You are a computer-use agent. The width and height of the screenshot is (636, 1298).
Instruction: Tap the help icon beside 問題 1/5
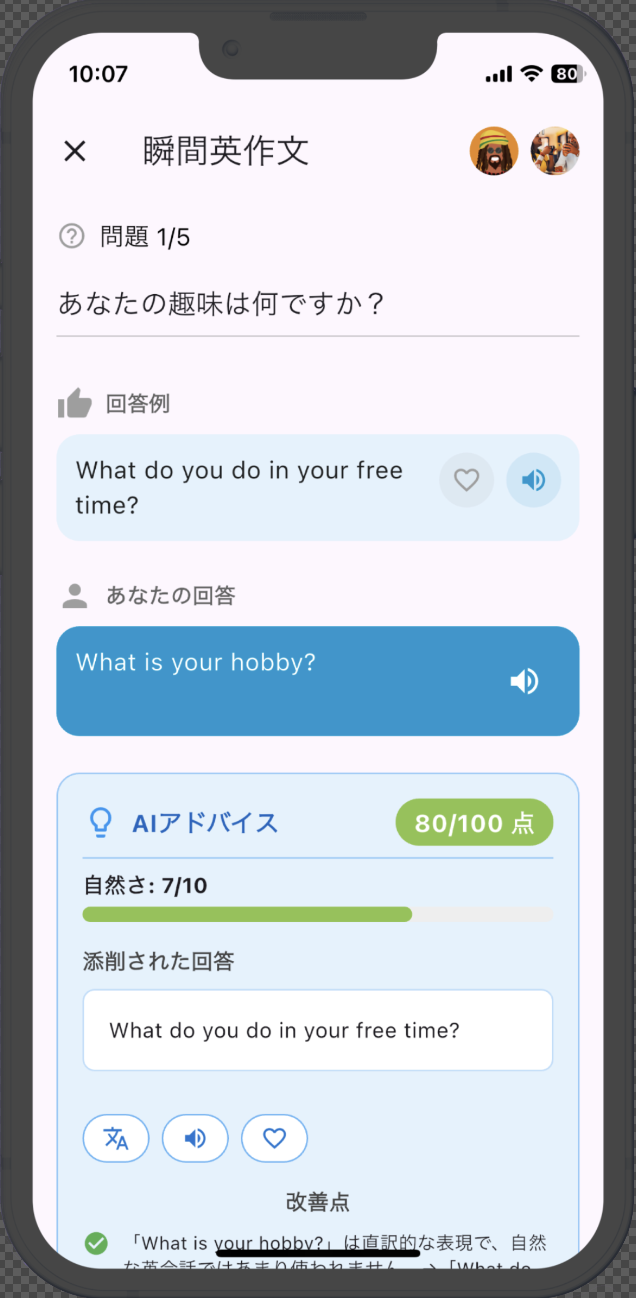pos(72,237)
